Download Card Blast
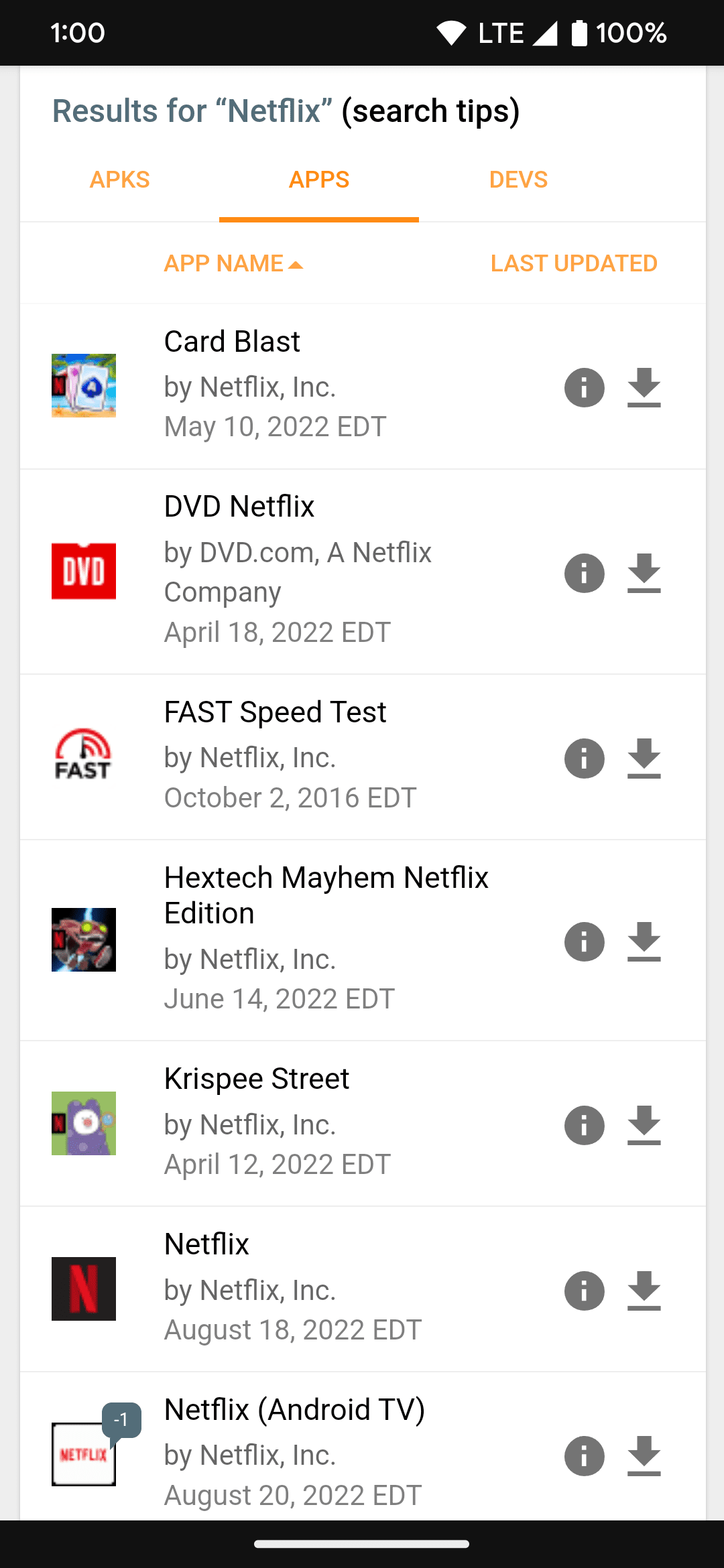The image size is (724, 1568). click(x=644, y=387)
